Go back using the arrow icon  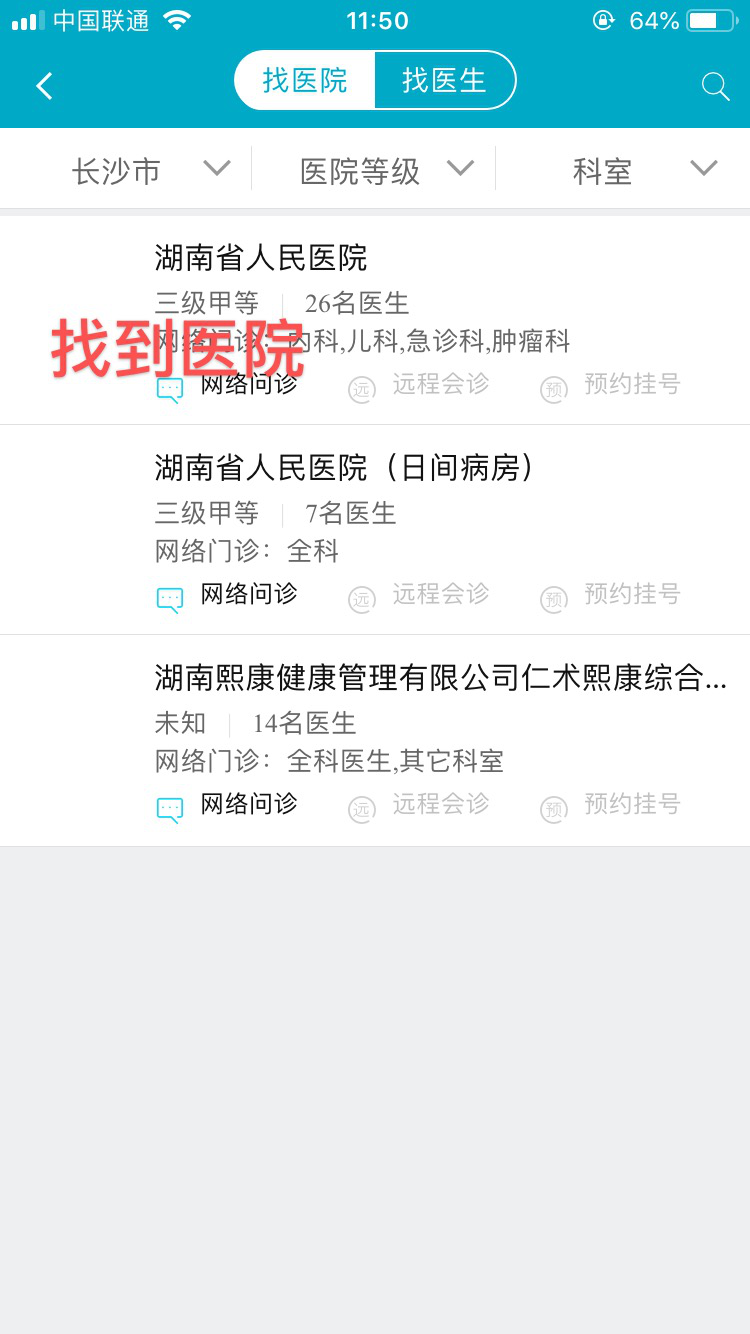(x=44, y=86)
